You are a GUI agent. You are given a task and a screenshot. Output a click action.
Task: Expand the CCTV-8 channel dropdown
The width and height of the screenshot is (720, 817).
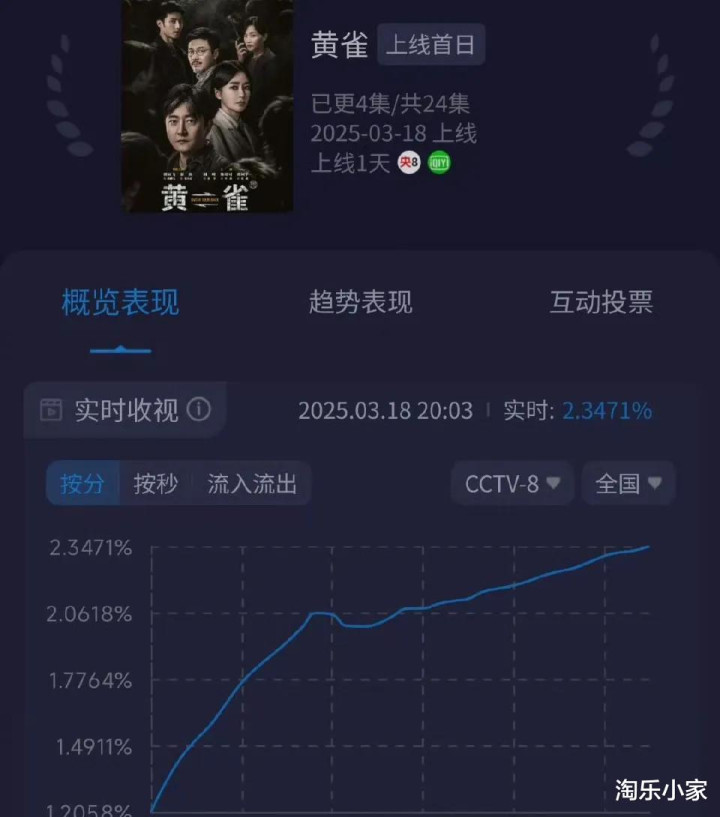pyautogui.click(x=512, y=484)
